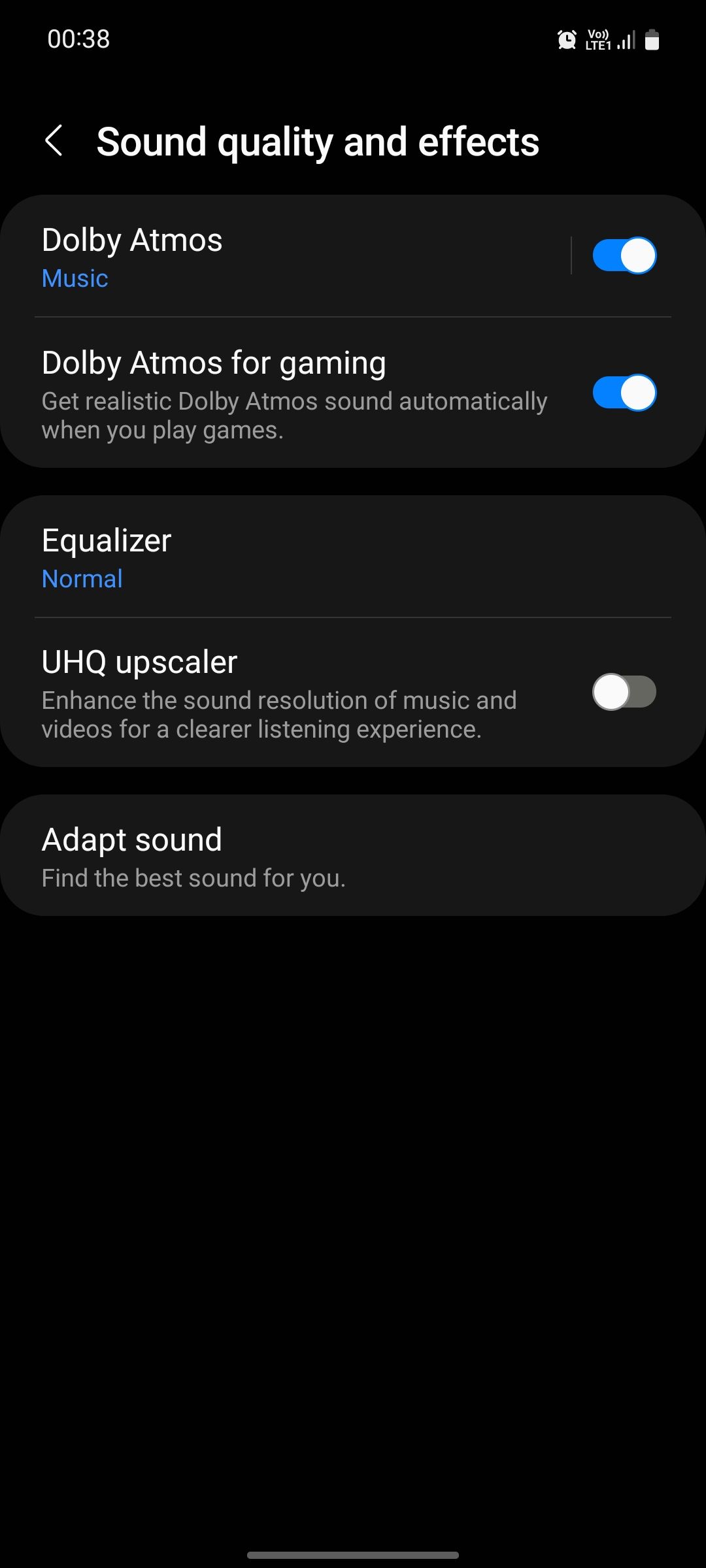The width and height of the screenshot is (706, 1568).
Task: Select the Dolby Atmos settings row
Action: point(261,255)
